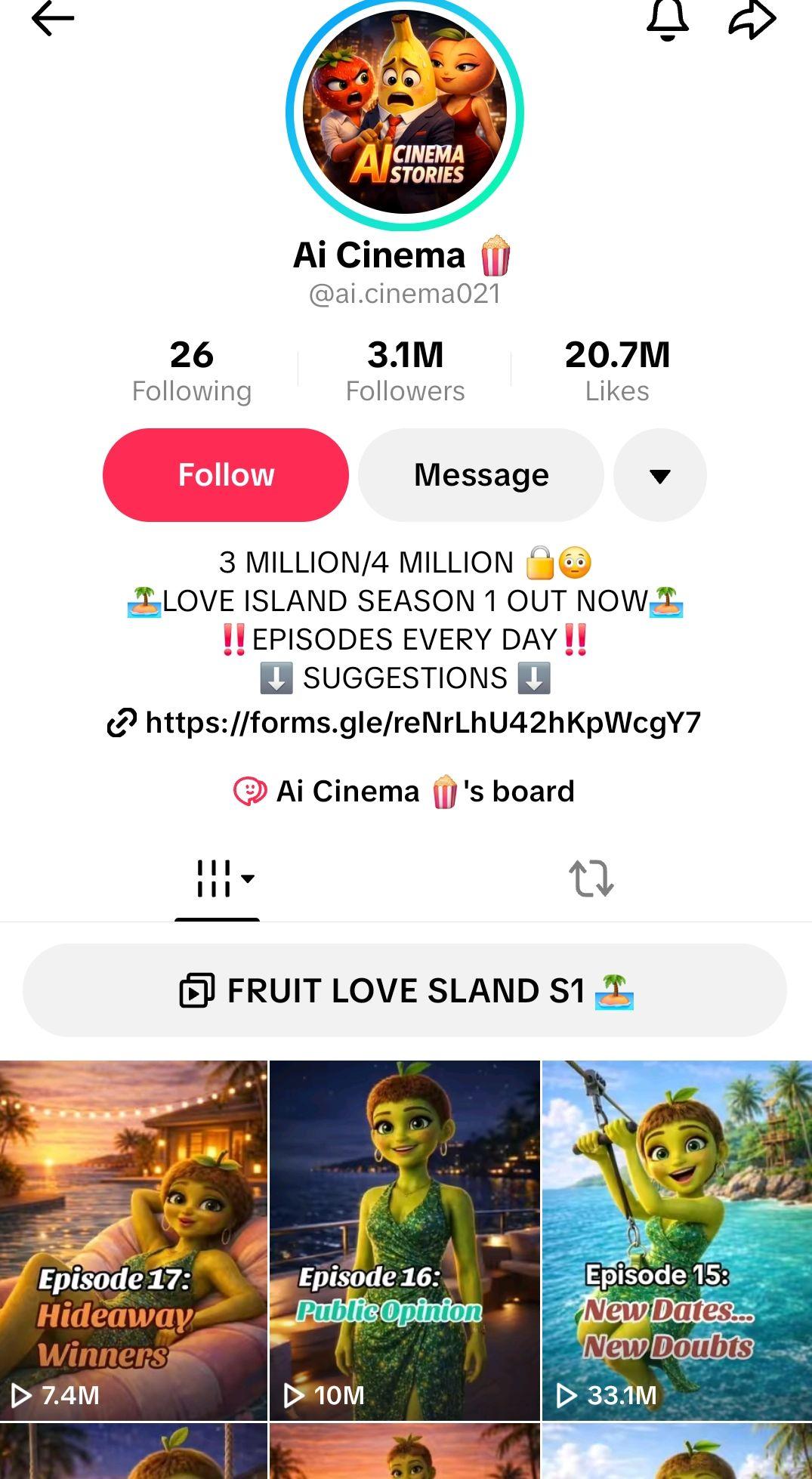812x1479 pixels.
Task: Follow the Ai Cinema account
Action: [x=225, y=475]
